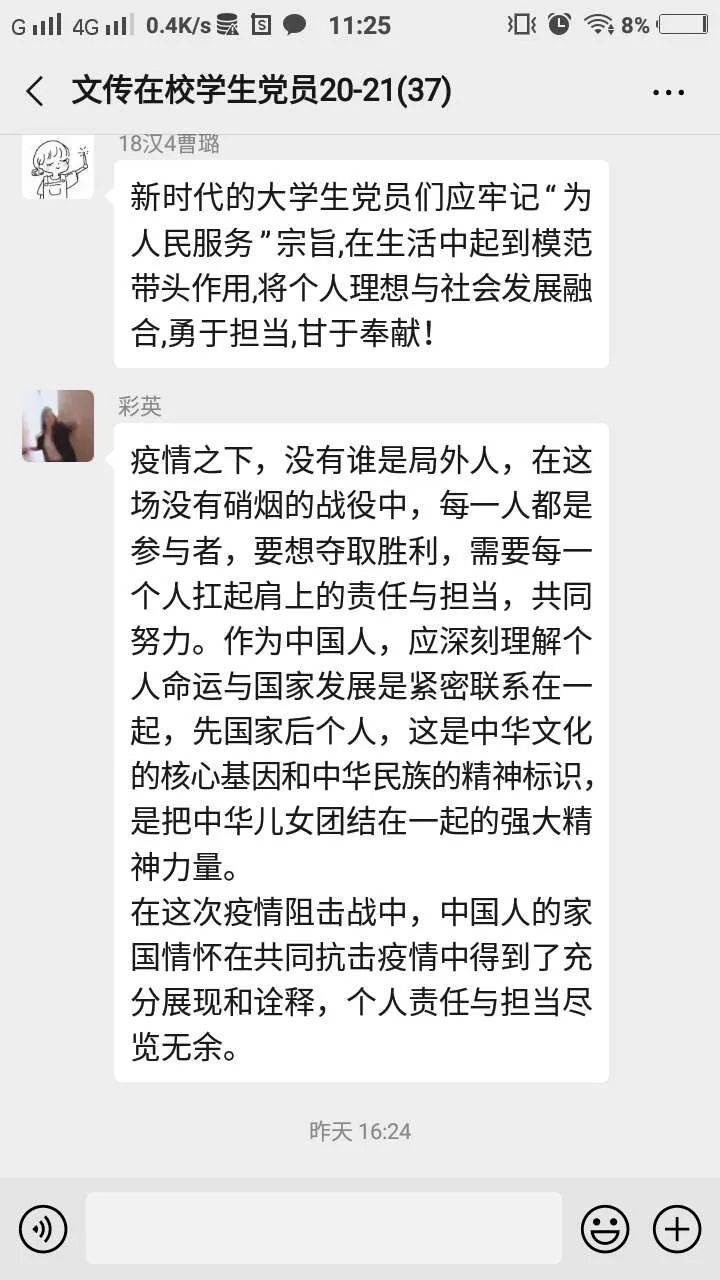Viewport: 720px width, 1280px height.
Task: Open the plus attachment menu
Action: 677,1229
